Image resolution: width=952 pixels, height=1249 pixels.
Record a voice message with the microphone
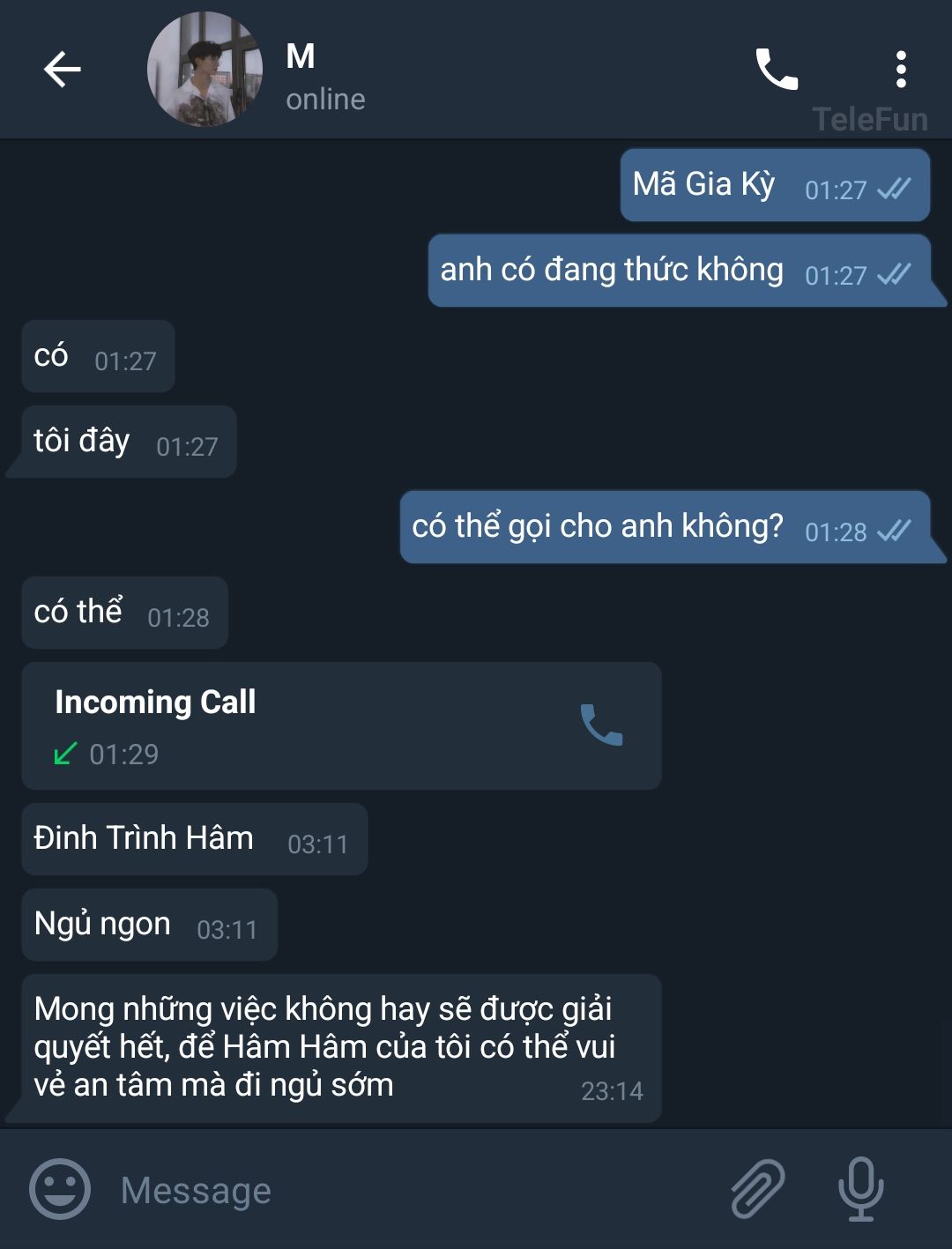tap(860, 1189)
